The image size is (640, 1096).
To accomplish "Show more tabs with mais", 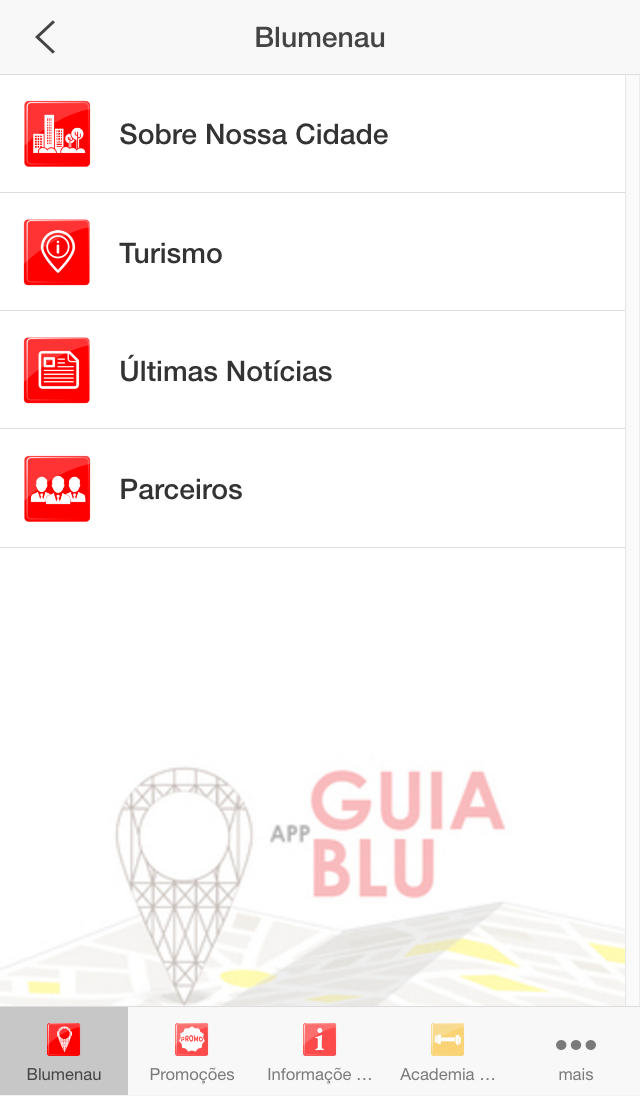I will (x=576, y=1052).
